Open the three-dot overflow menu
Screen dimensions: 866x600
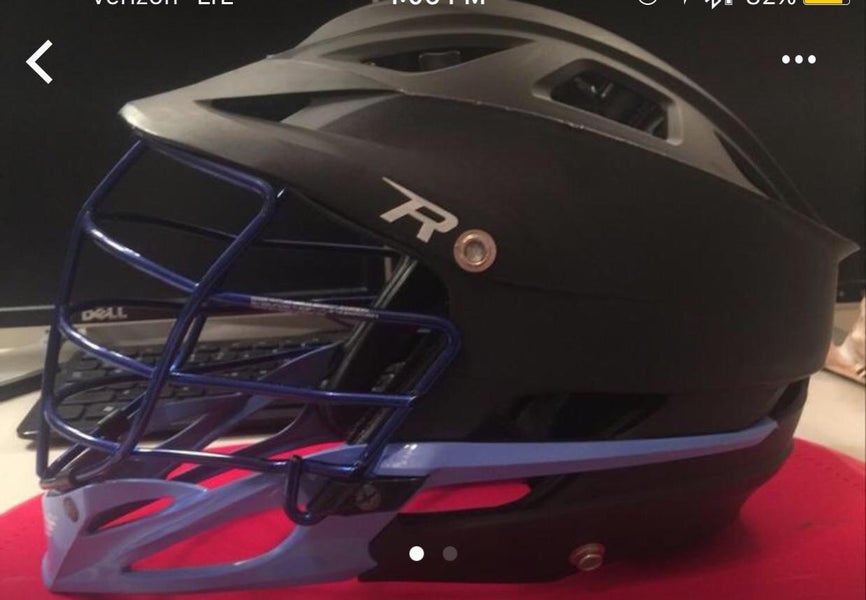click(x=798, y=60)
